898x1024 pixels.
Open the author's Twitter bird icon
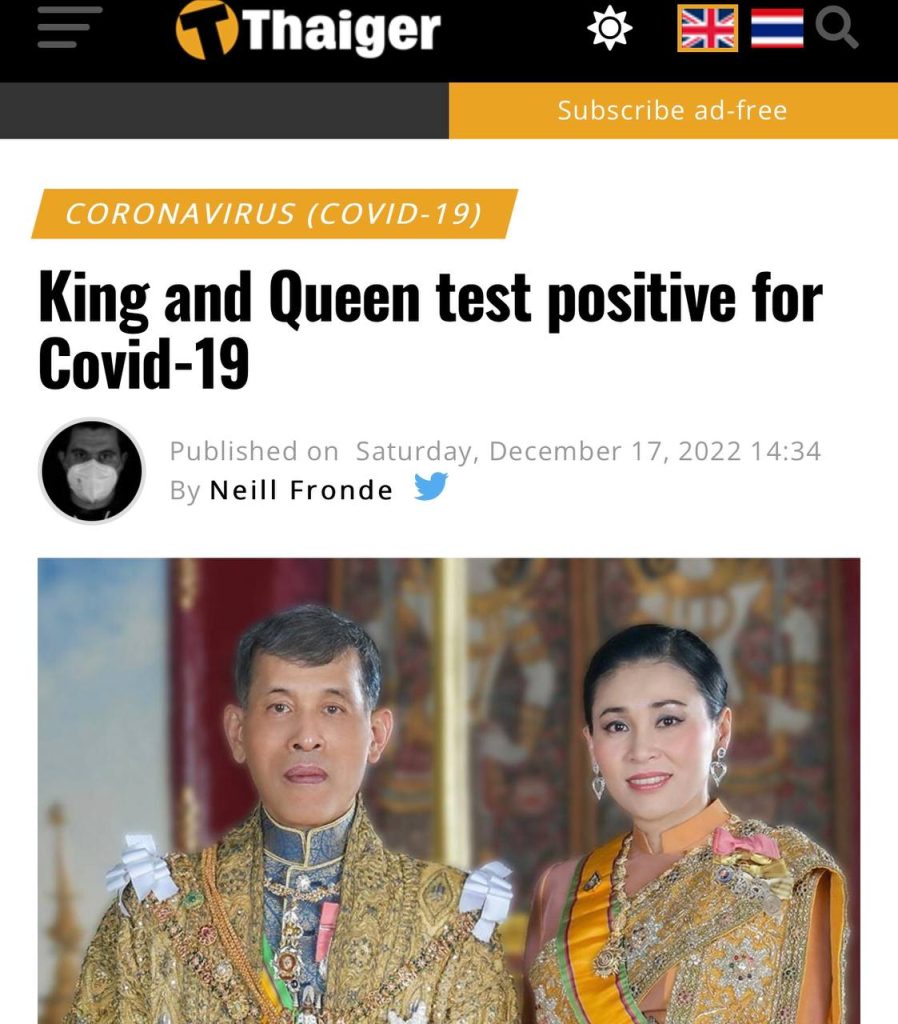click(x=431, y=488)
